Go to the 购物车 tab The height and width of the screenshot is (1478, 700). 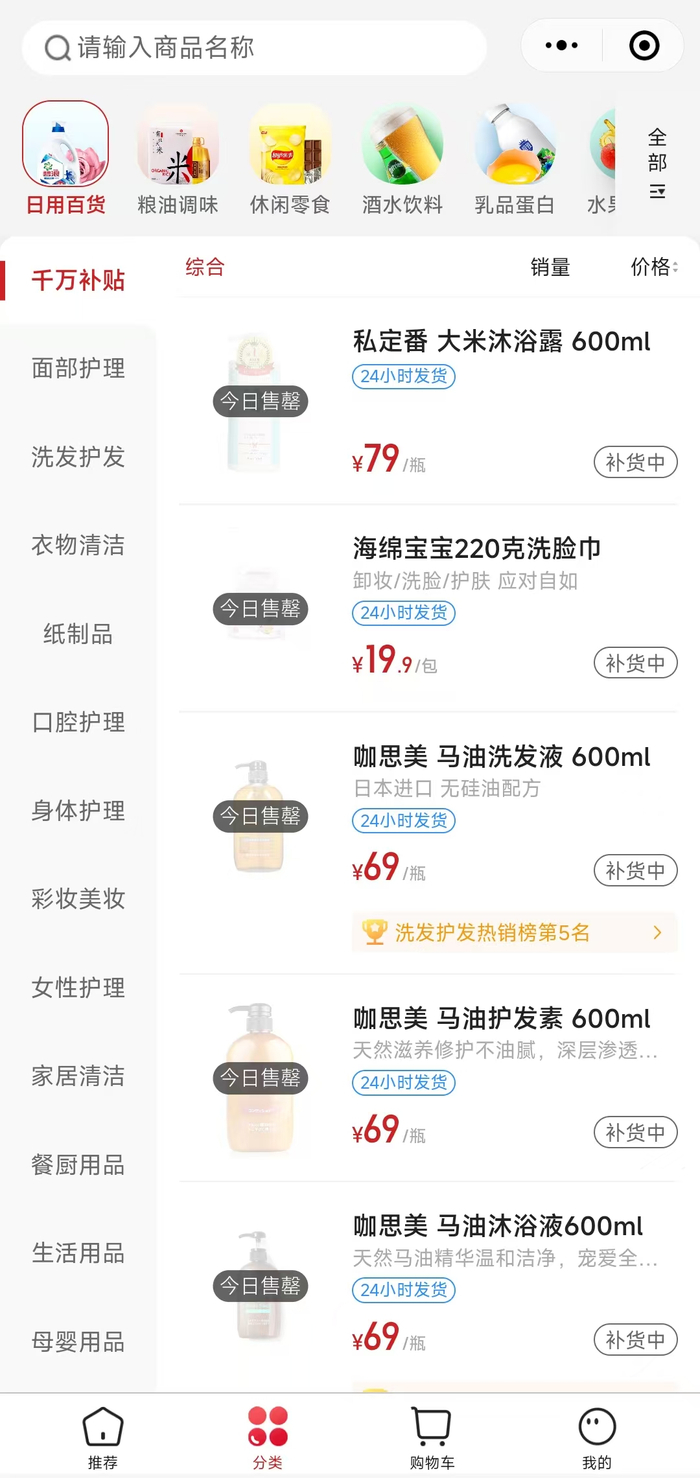[x=432, y=1437]
